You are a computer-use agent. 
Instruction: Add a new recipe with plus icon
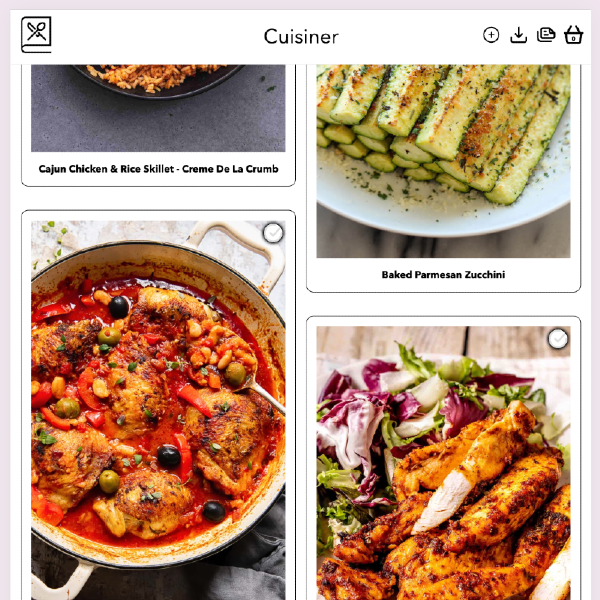coord(491,35)
